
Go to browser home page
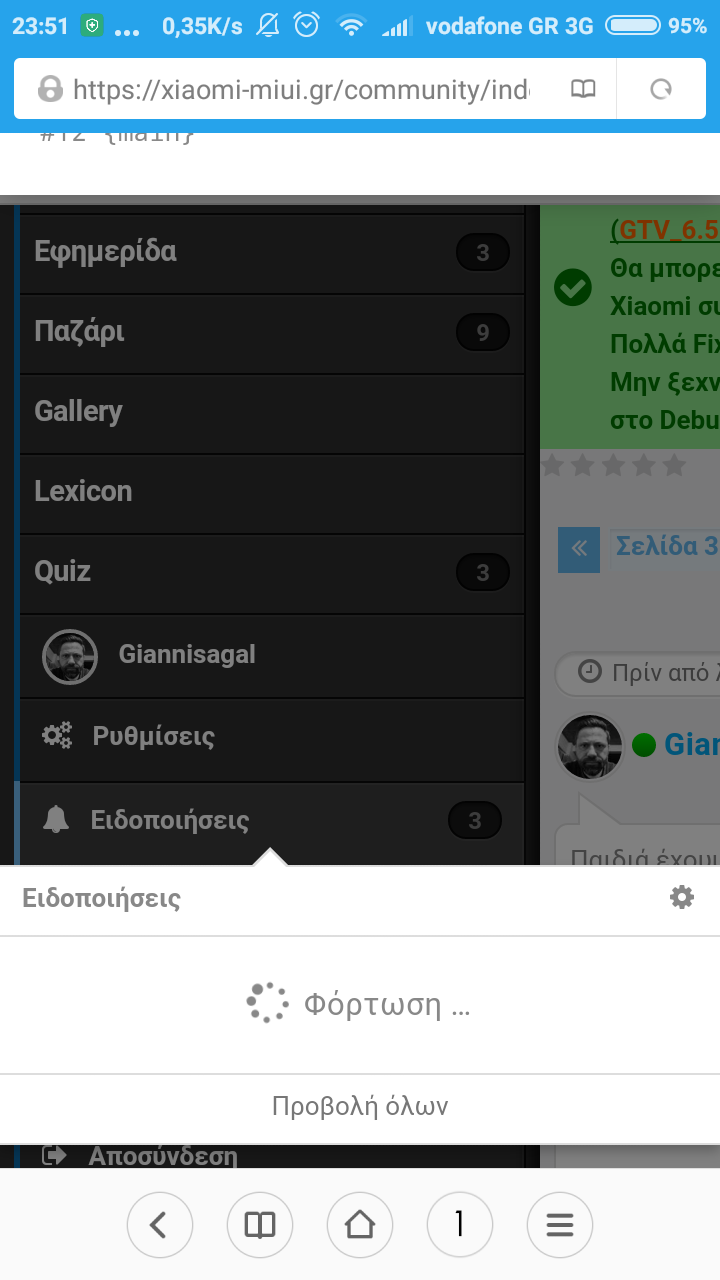360,1224
